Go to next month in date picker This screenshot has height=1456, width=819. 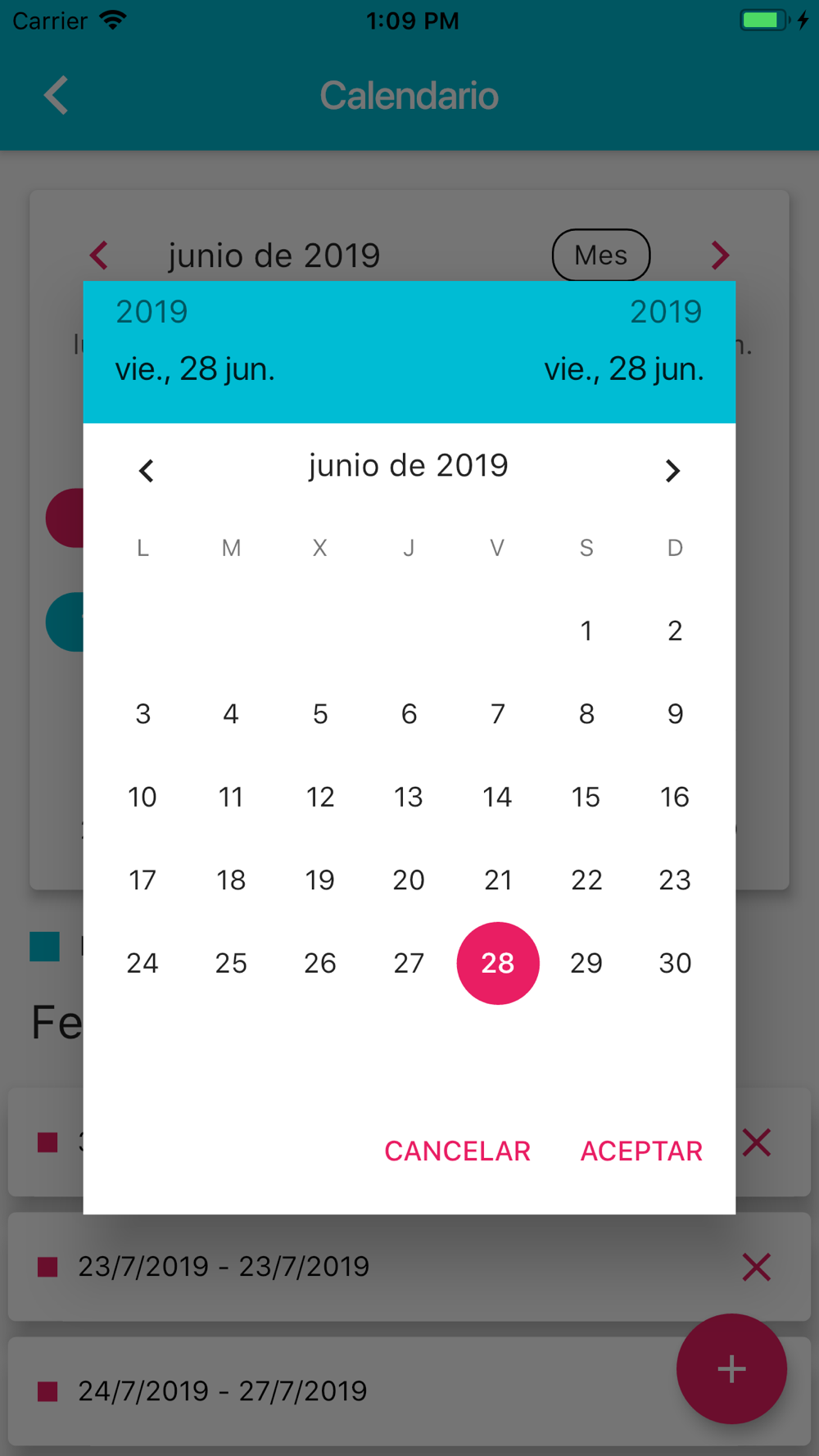(672, 471)
